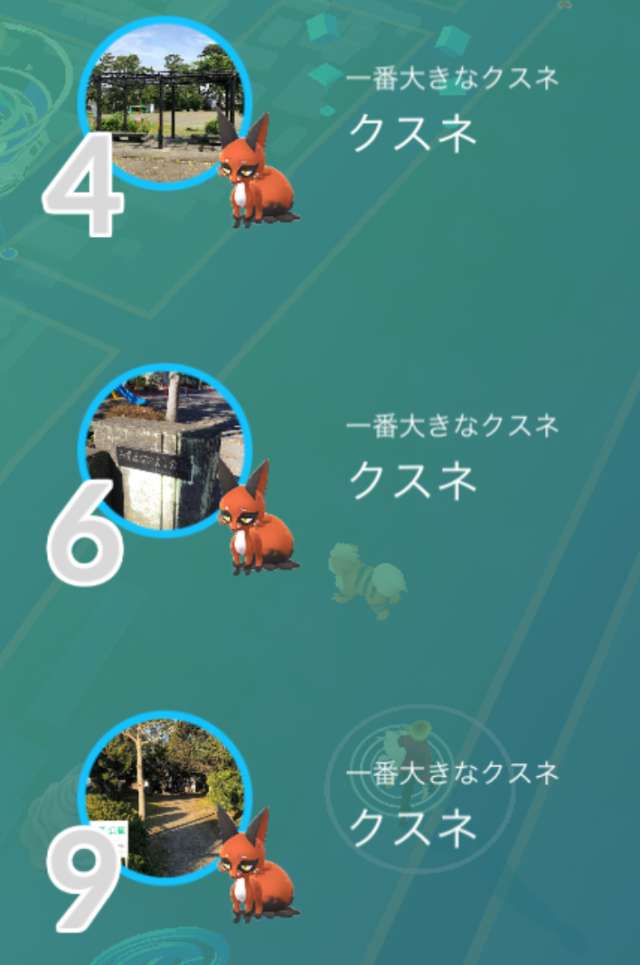Open the クスネ showcase ranked number 4
The height and width of the screenshot is (965, 640).
tap(166, 105)
